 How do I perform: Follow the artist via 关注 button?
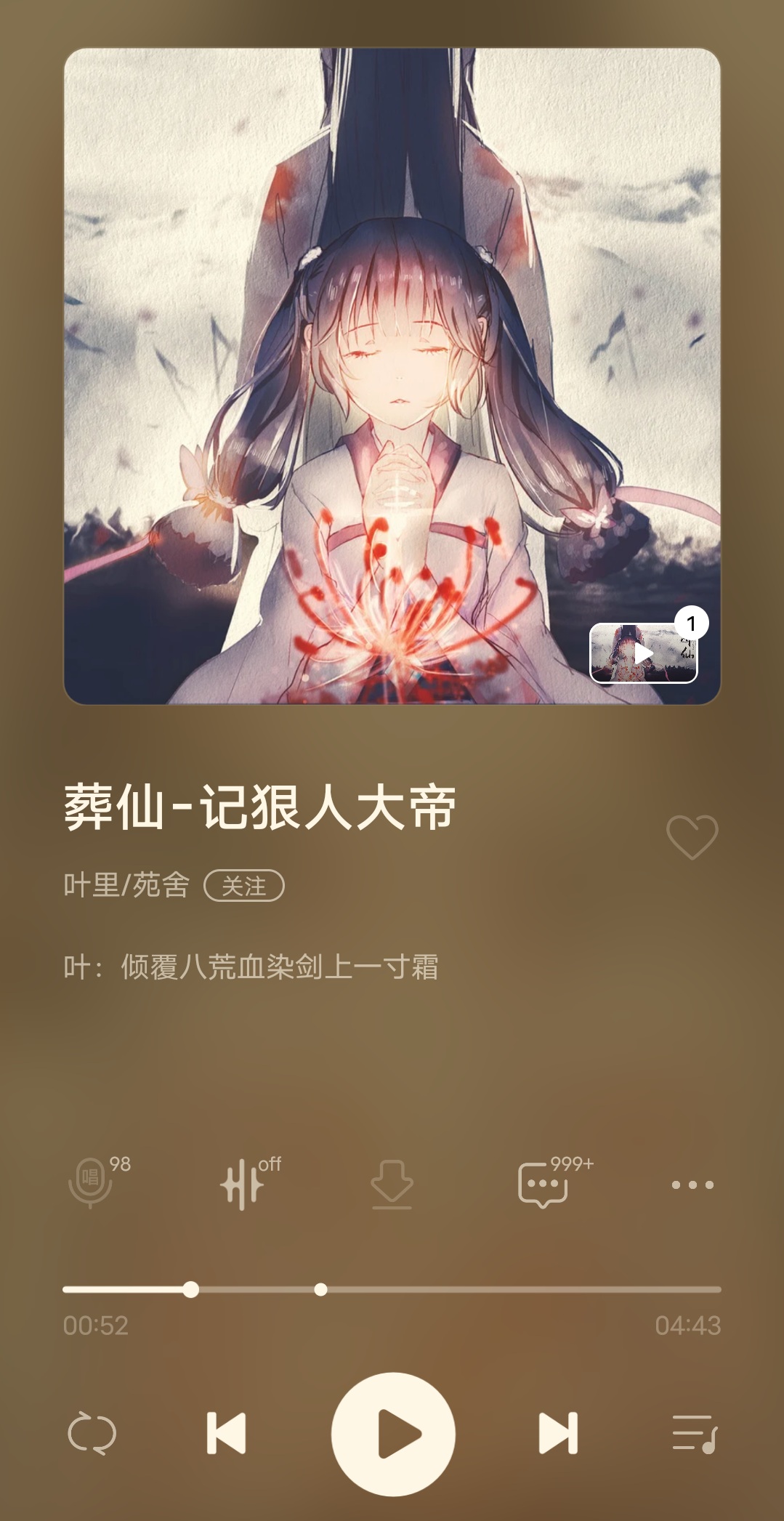(243, 886)
